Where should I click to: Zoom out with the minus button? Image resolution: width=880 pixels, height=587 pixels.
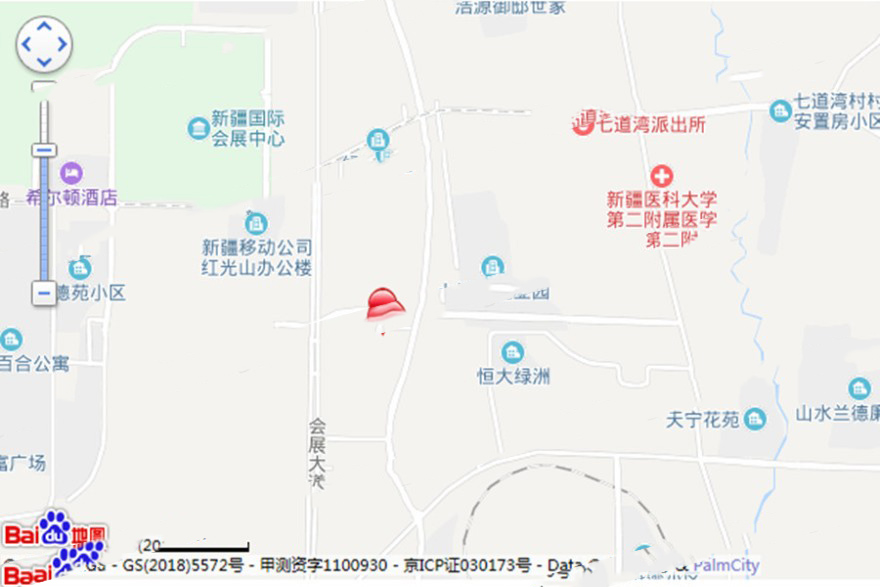click(x=43, y=293)
